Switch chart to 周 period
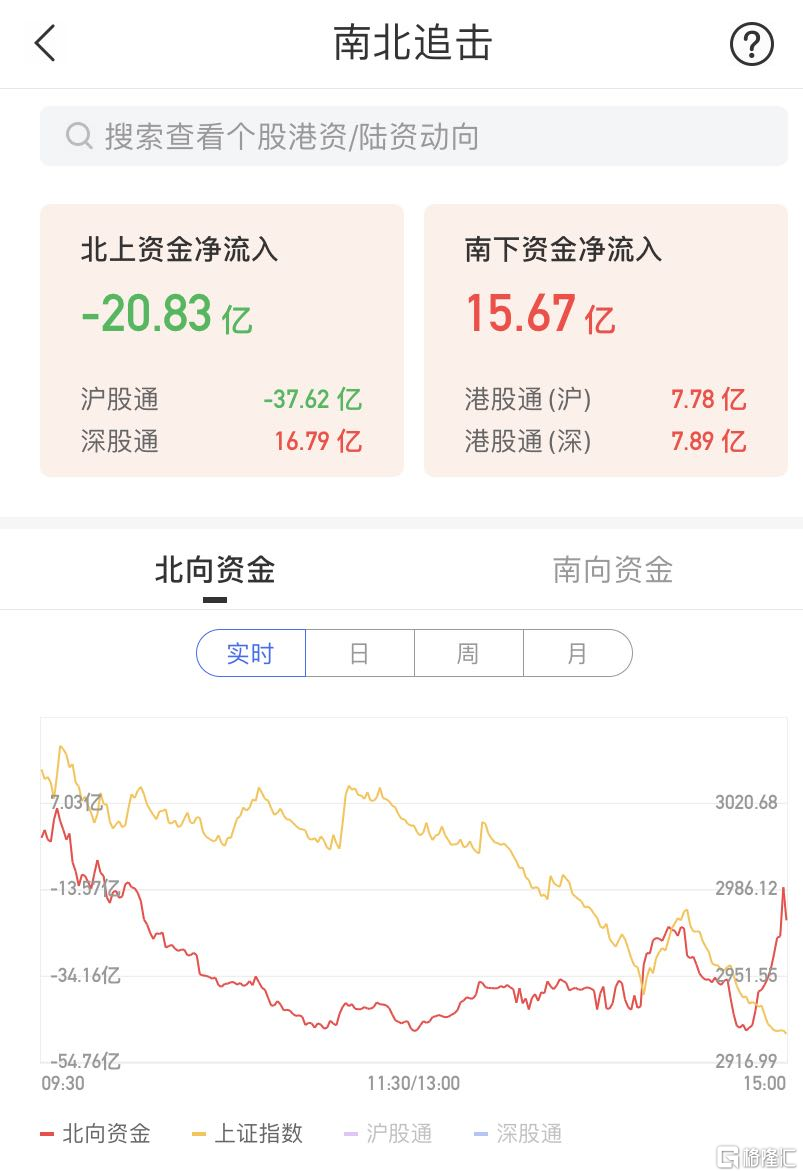This screenshot has height=1176, width=803. 468,653
